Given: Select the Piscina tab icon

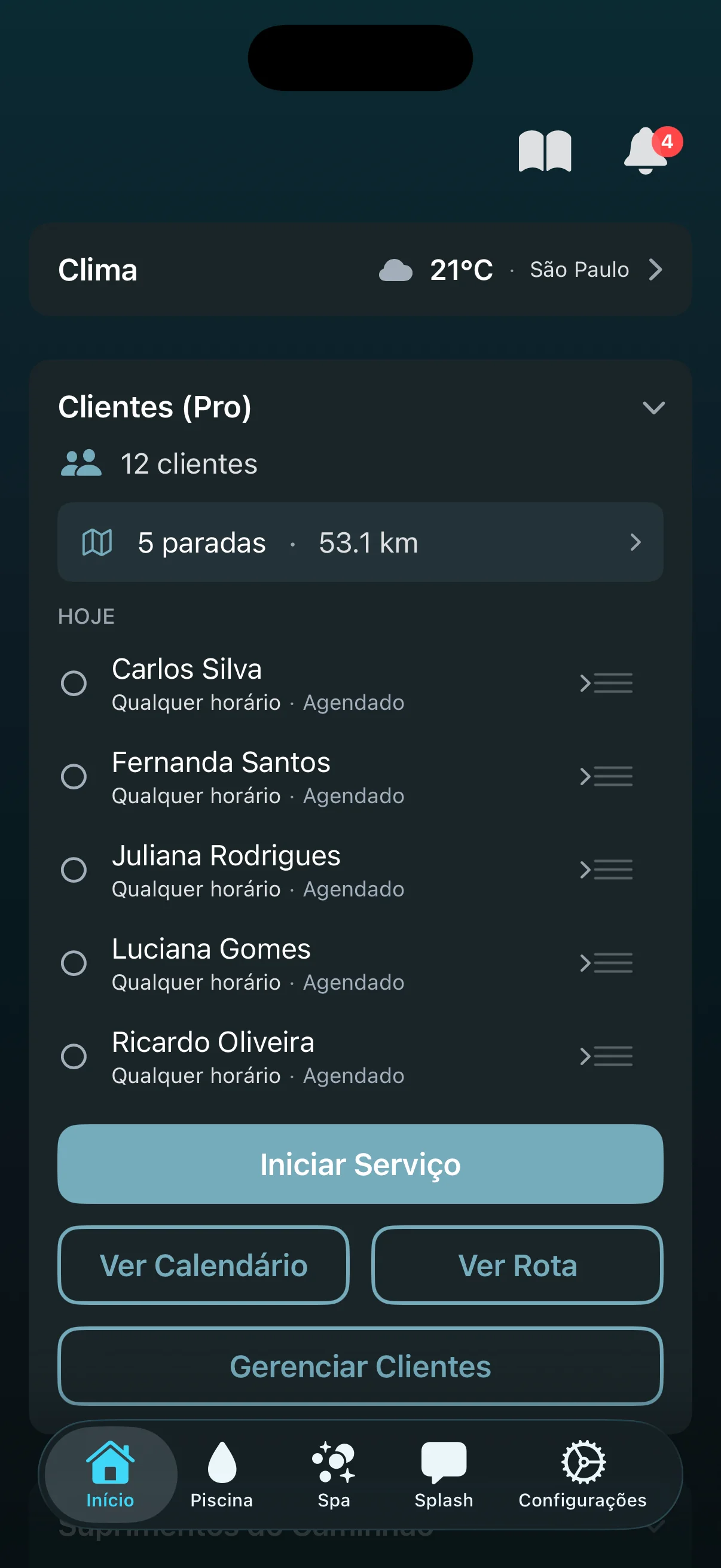Looking at the screenshot, I should point(221,1462).
